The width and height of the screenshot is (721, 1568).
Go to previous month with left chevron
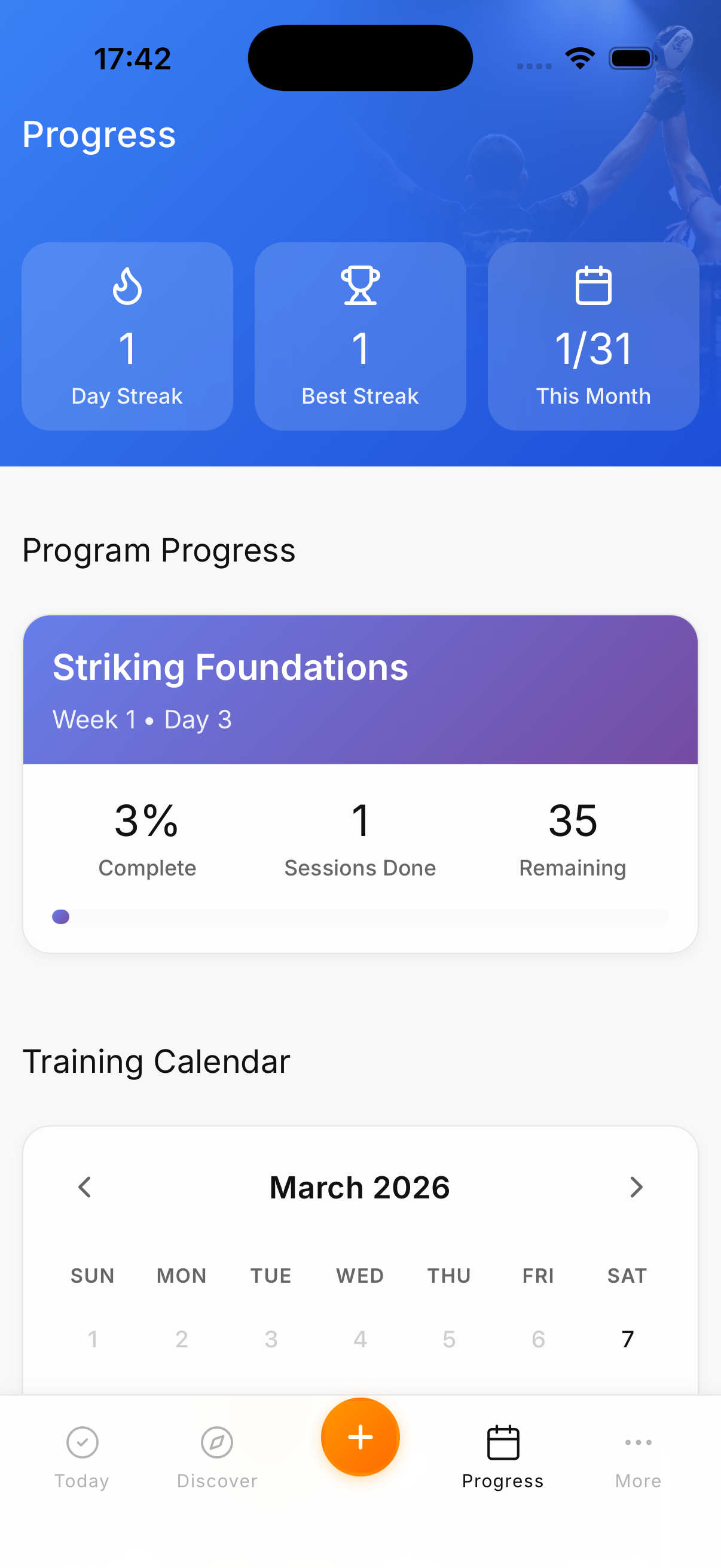tap(84, 1186)
